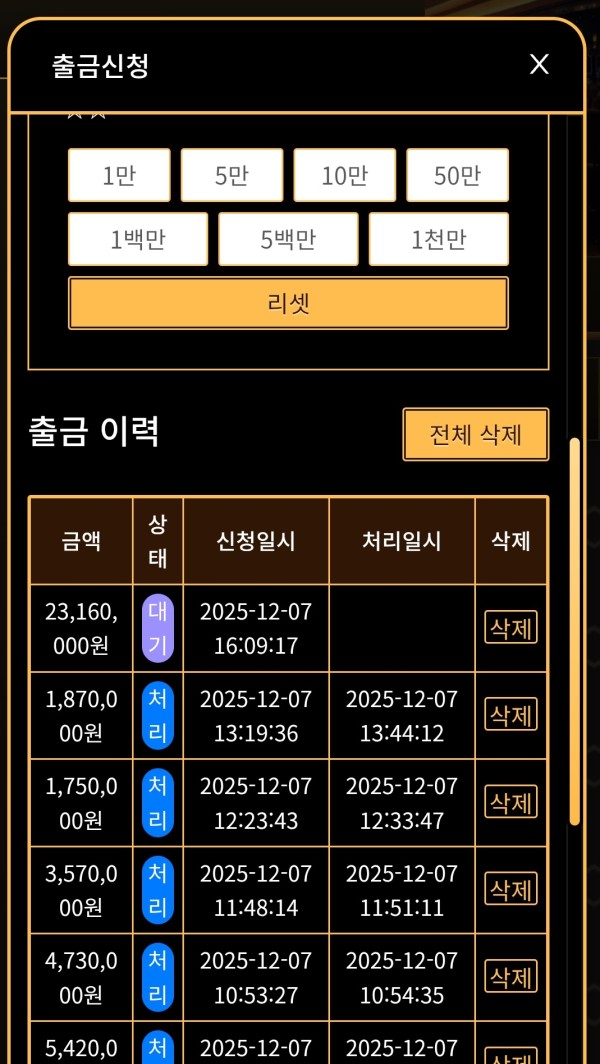Remove the 1,750,000원 withdrawal entry
Image resolution: width=600 pixels, height=1064 pixels.
click(511, 802)
